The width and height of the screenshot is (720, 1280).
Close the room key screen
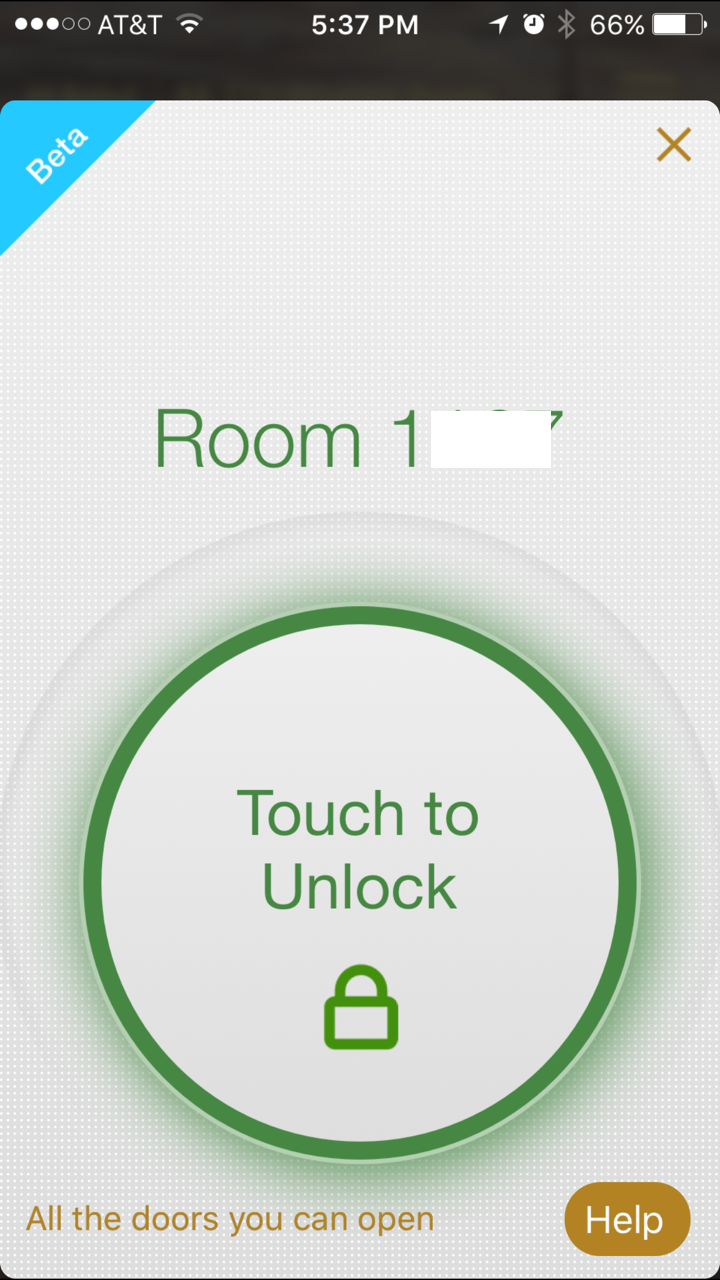click(673, 146)
